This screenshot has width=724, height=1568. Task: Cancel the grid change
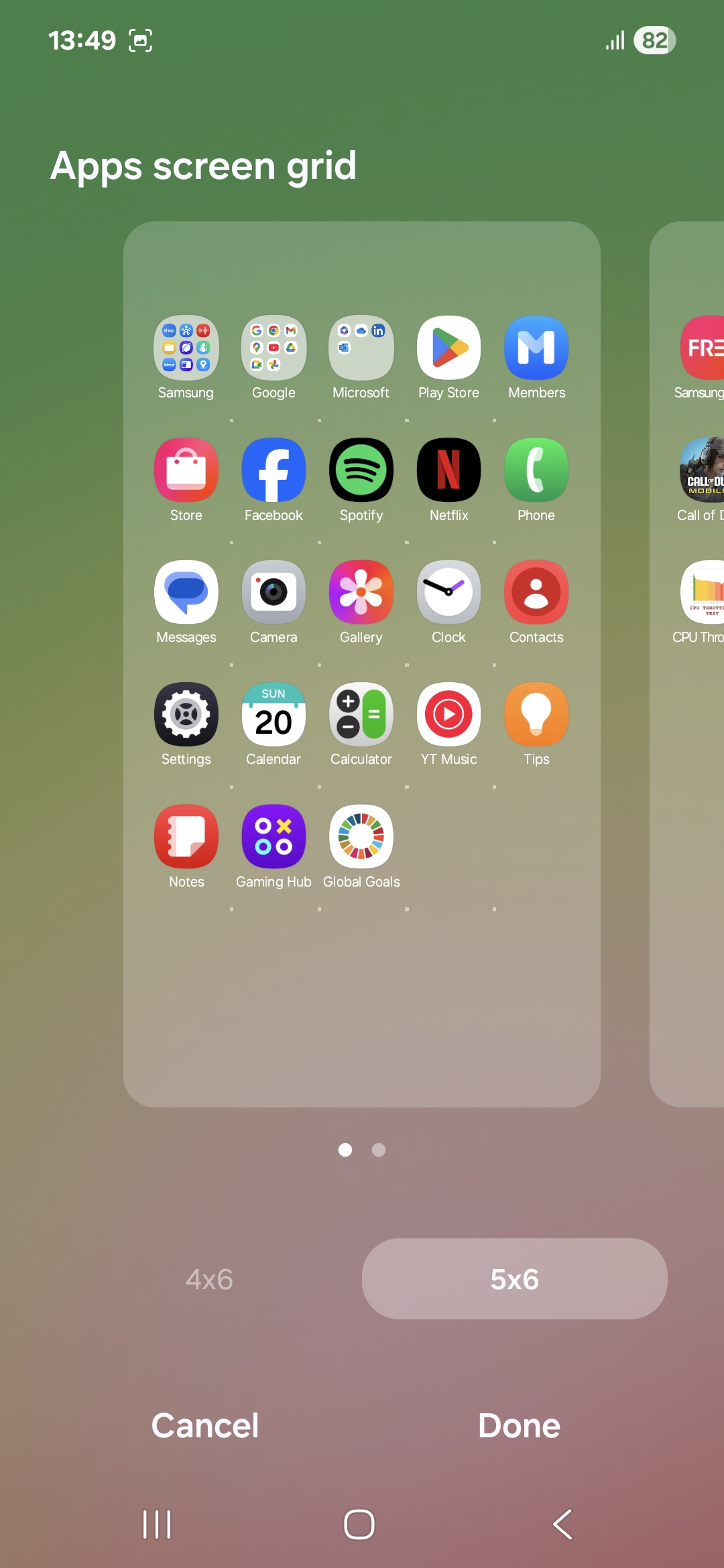point(205,1425)
